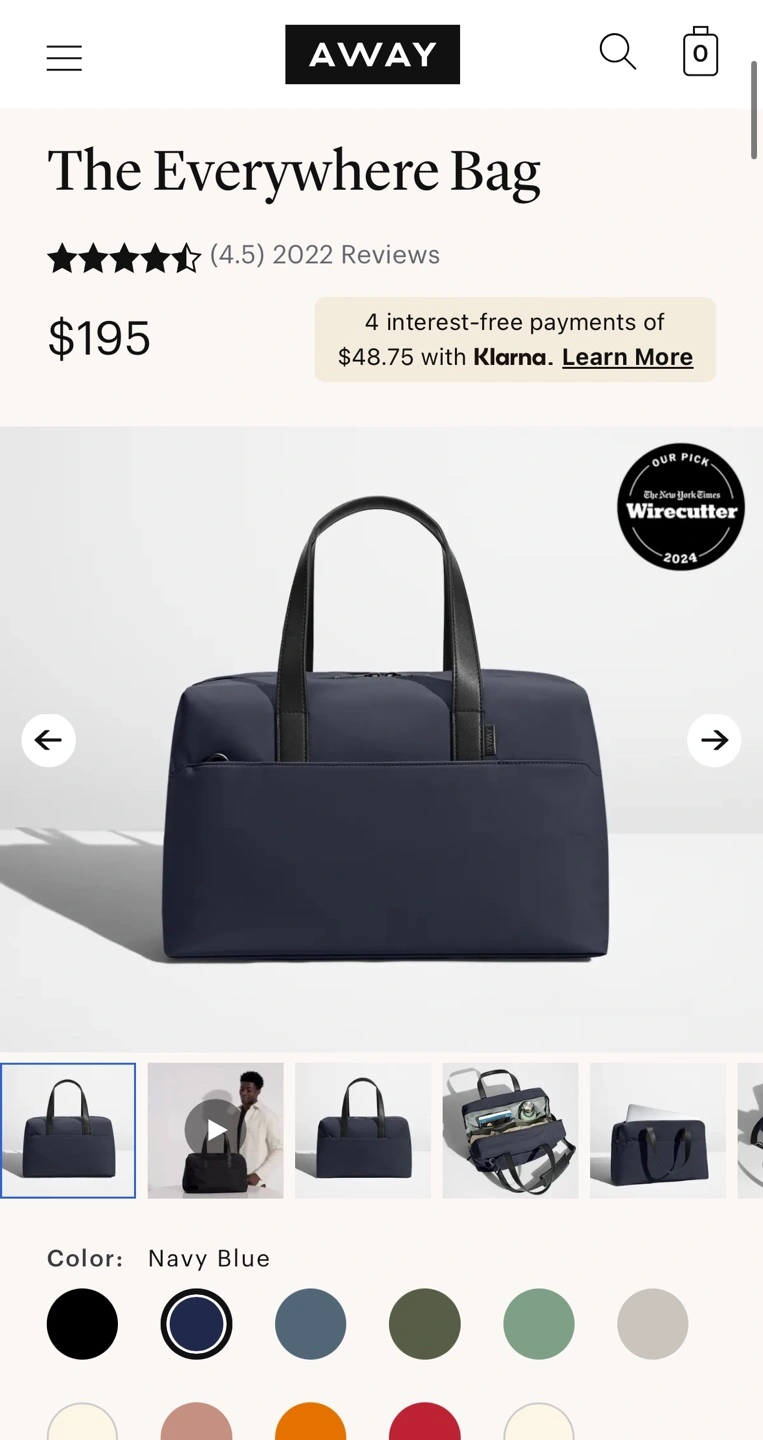Show the previous product image
763x1440 pixels.
coord(49,740)
